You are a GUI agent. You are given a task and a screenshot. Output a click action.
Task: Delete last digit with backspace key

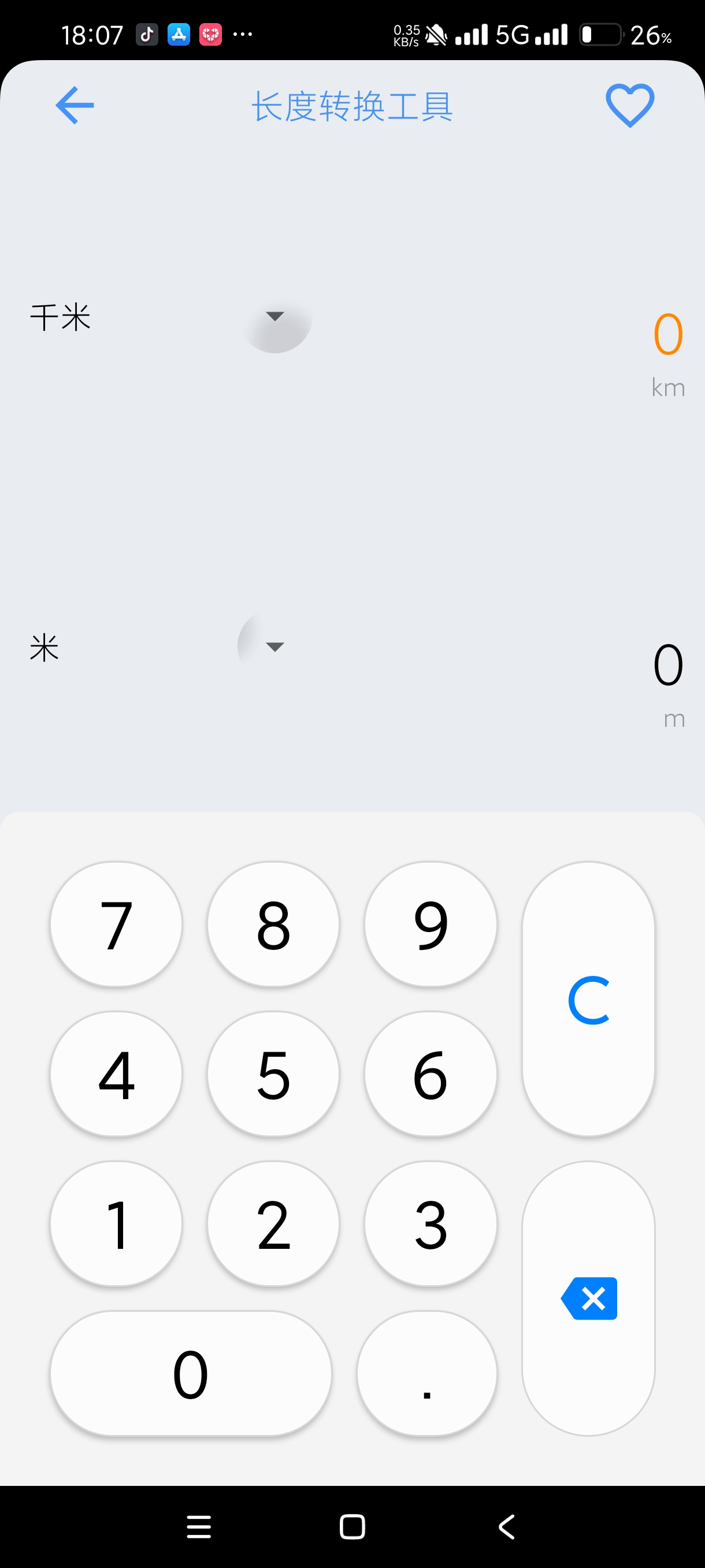pos(588,1299)
